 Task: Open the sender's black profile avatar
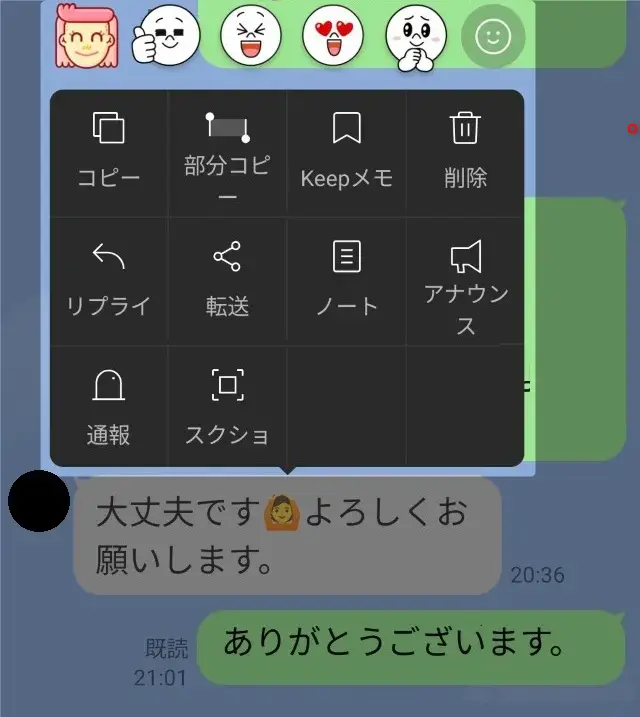tap(38, 502)
